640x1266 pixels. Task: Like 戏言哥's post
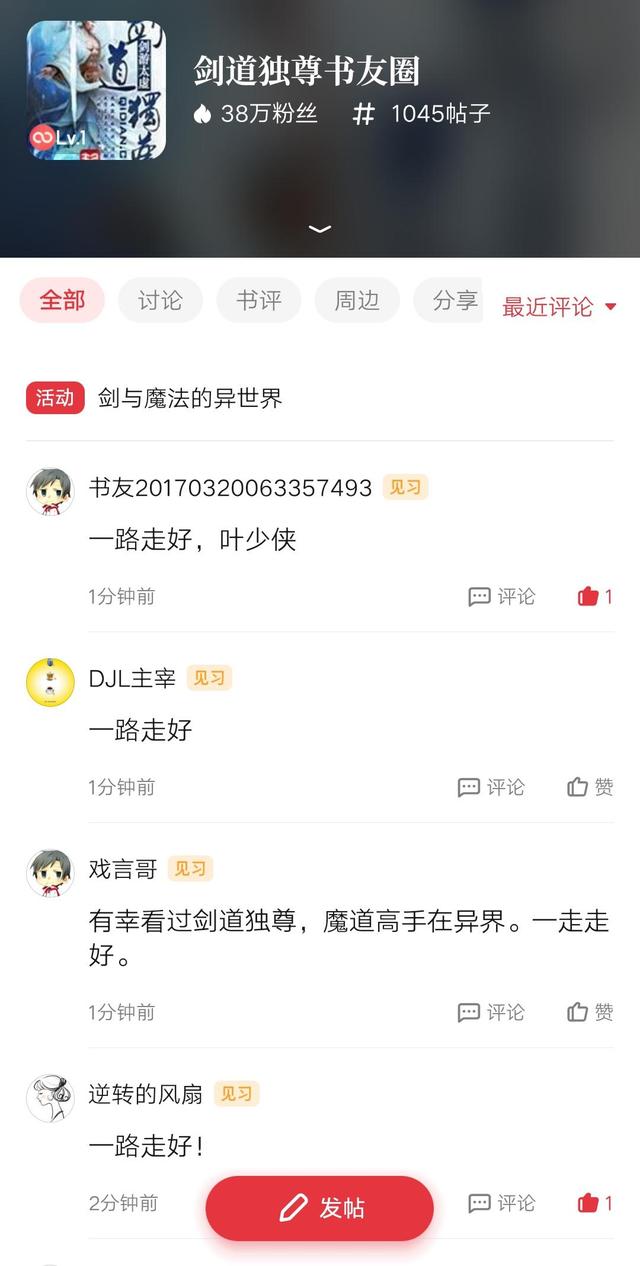click(590, 1012)
